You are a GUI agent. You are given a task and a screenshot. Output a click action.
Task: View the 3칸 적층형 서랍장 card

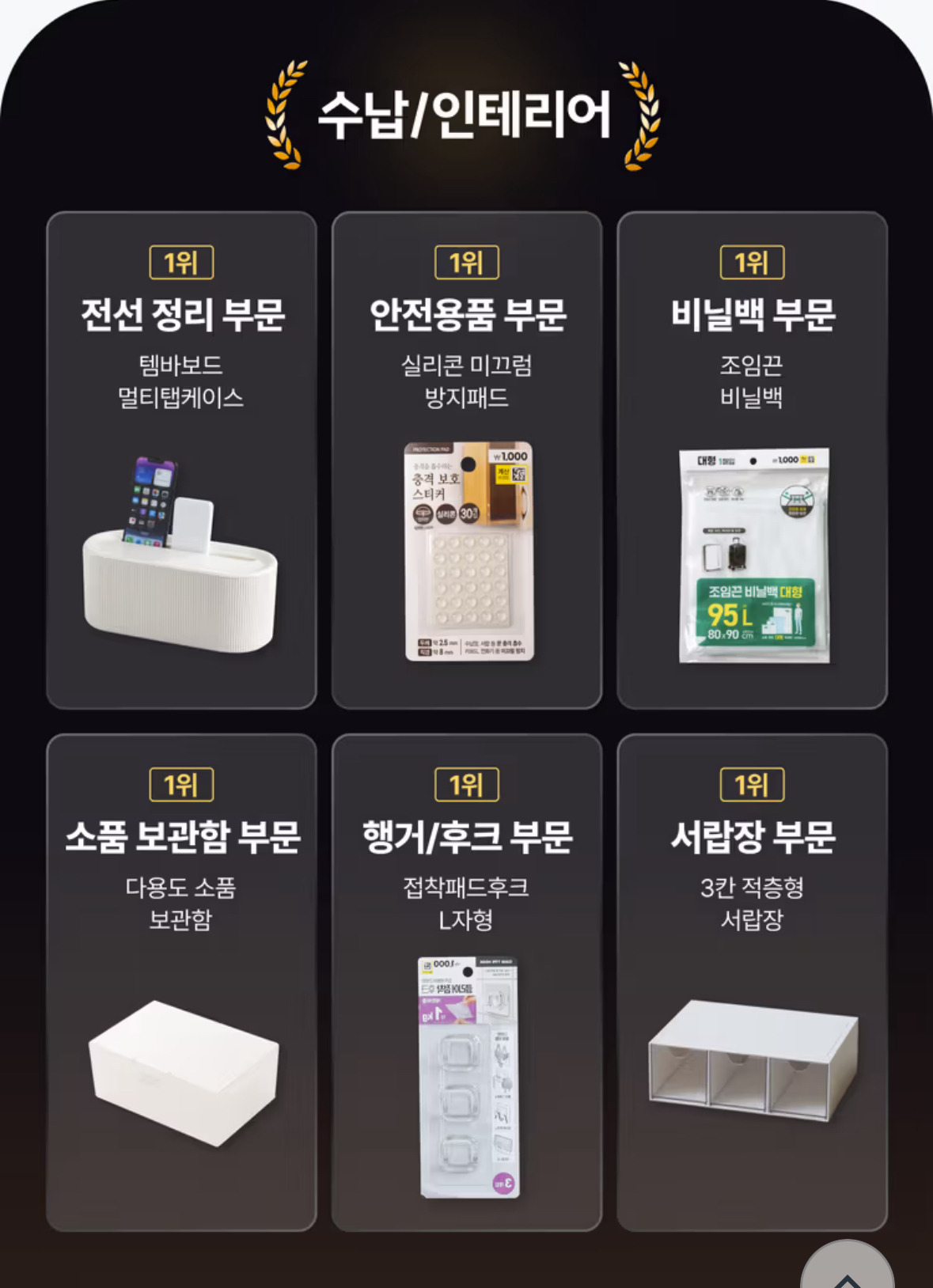[752, 982]
